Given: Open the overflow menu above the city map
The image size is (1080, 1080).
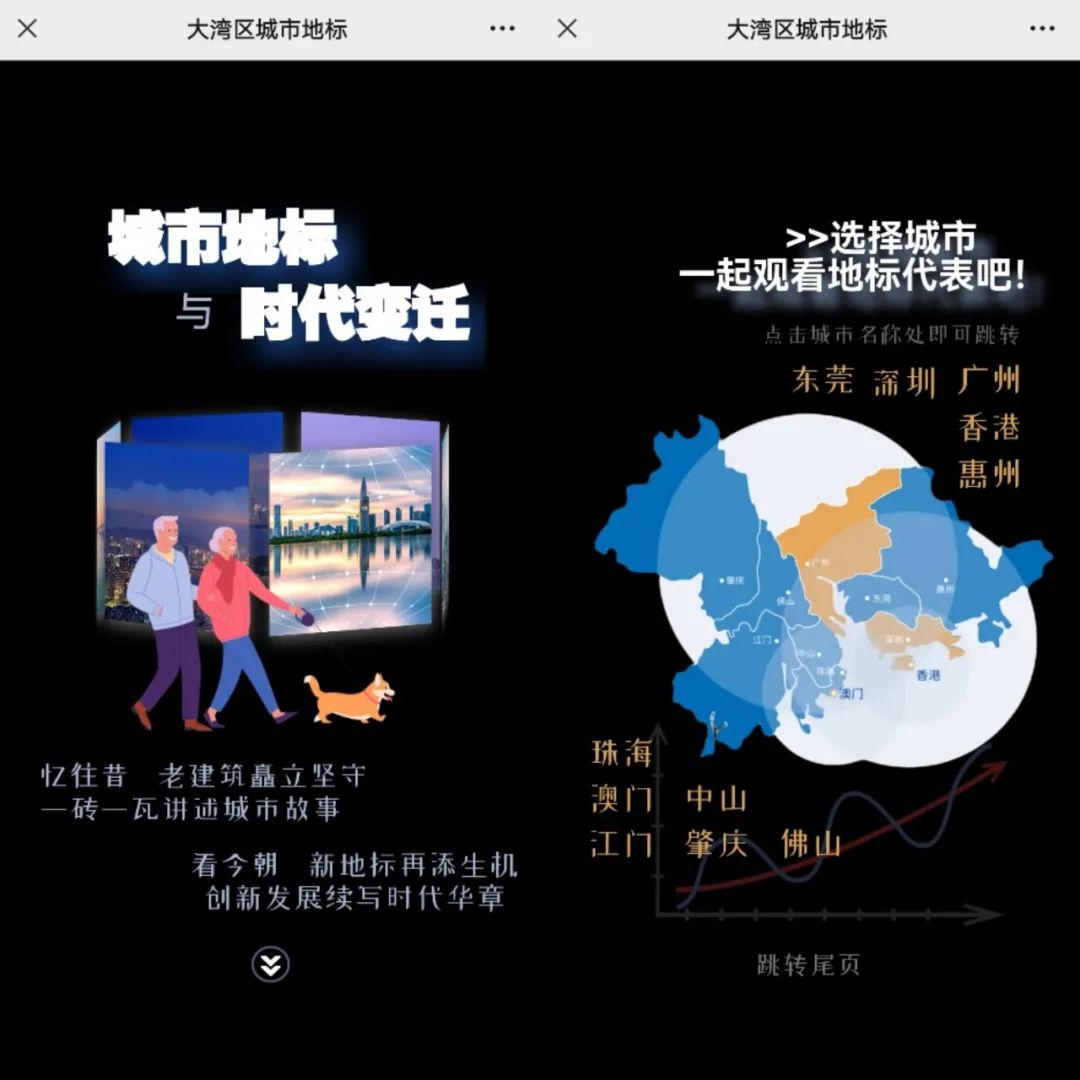Looking at the screenshot, I should tap(1042, 29).
